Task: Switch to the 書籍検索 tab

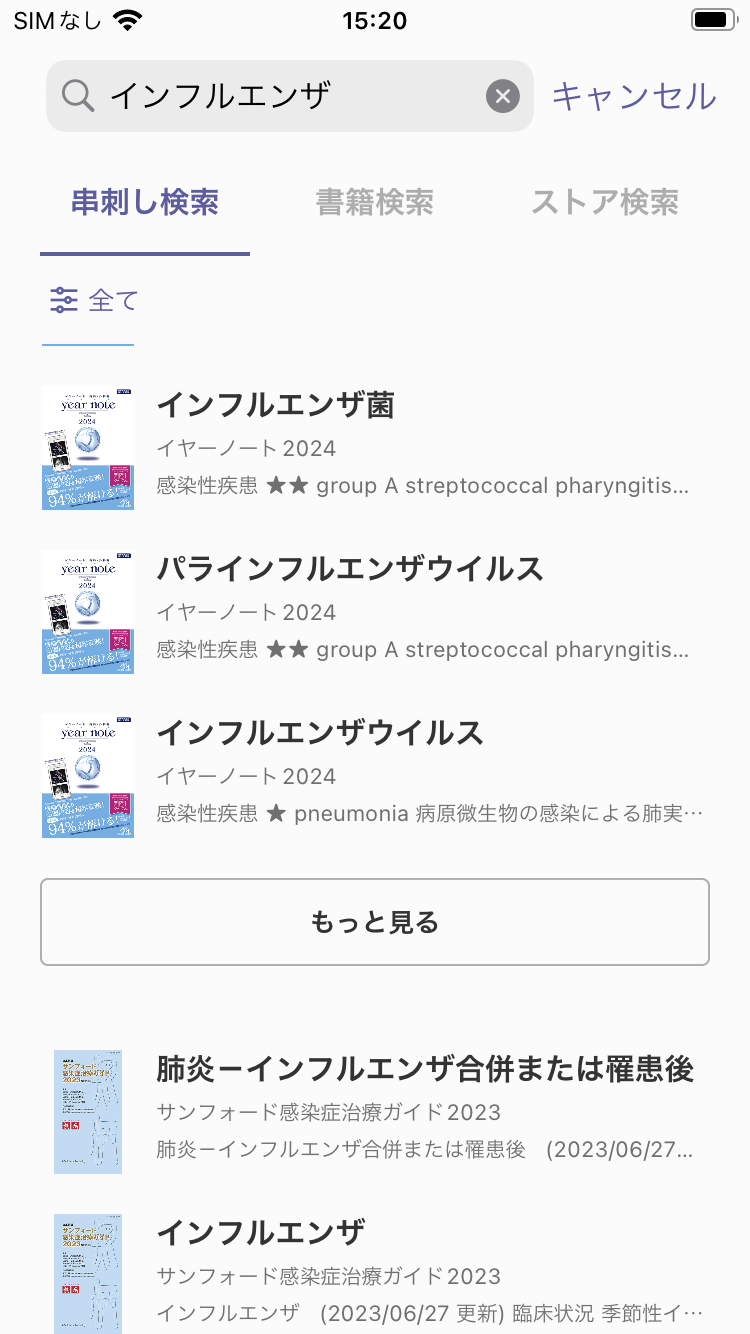Action: [375, 203]
